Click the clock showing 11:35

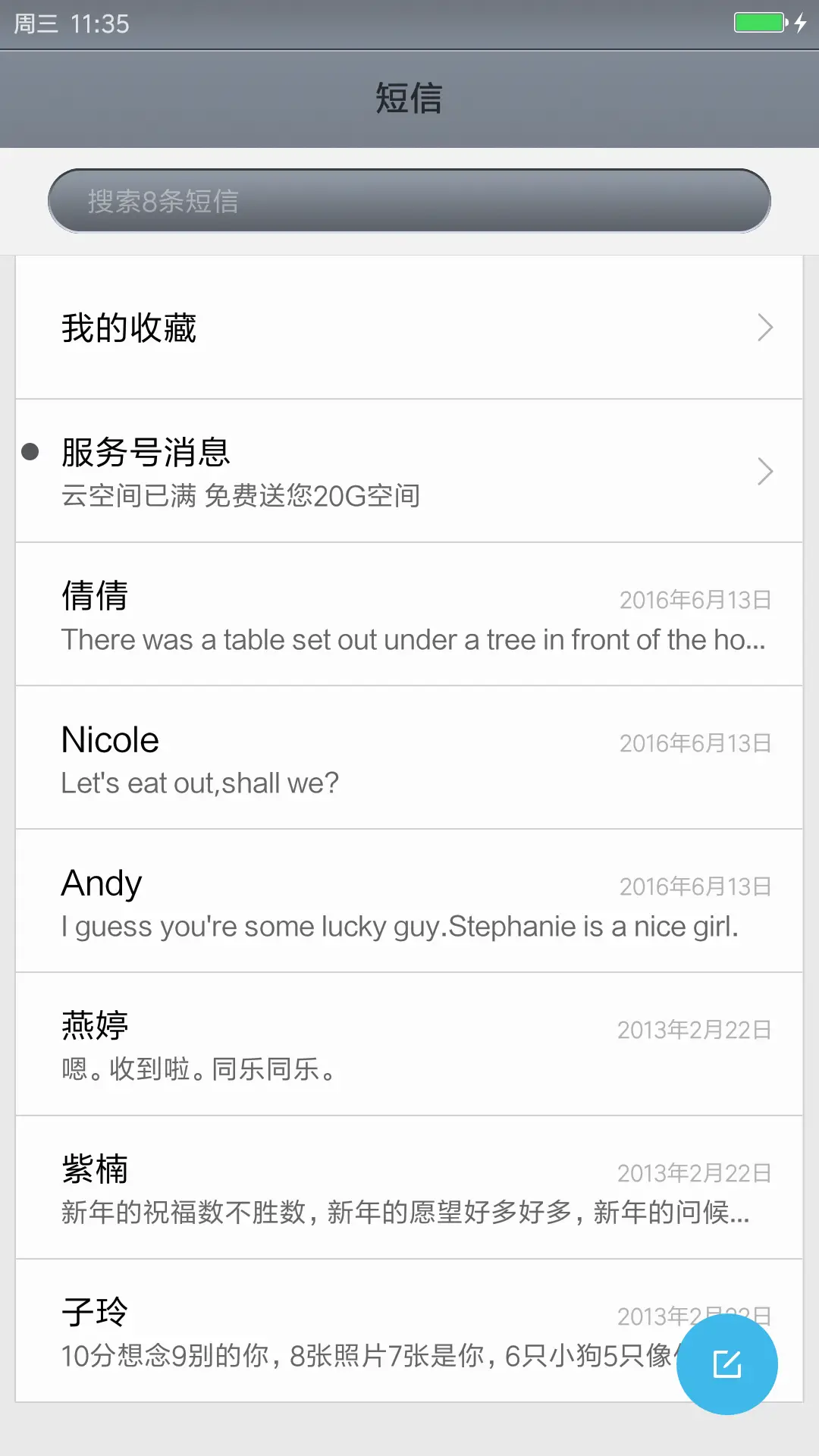pos(103,24)
